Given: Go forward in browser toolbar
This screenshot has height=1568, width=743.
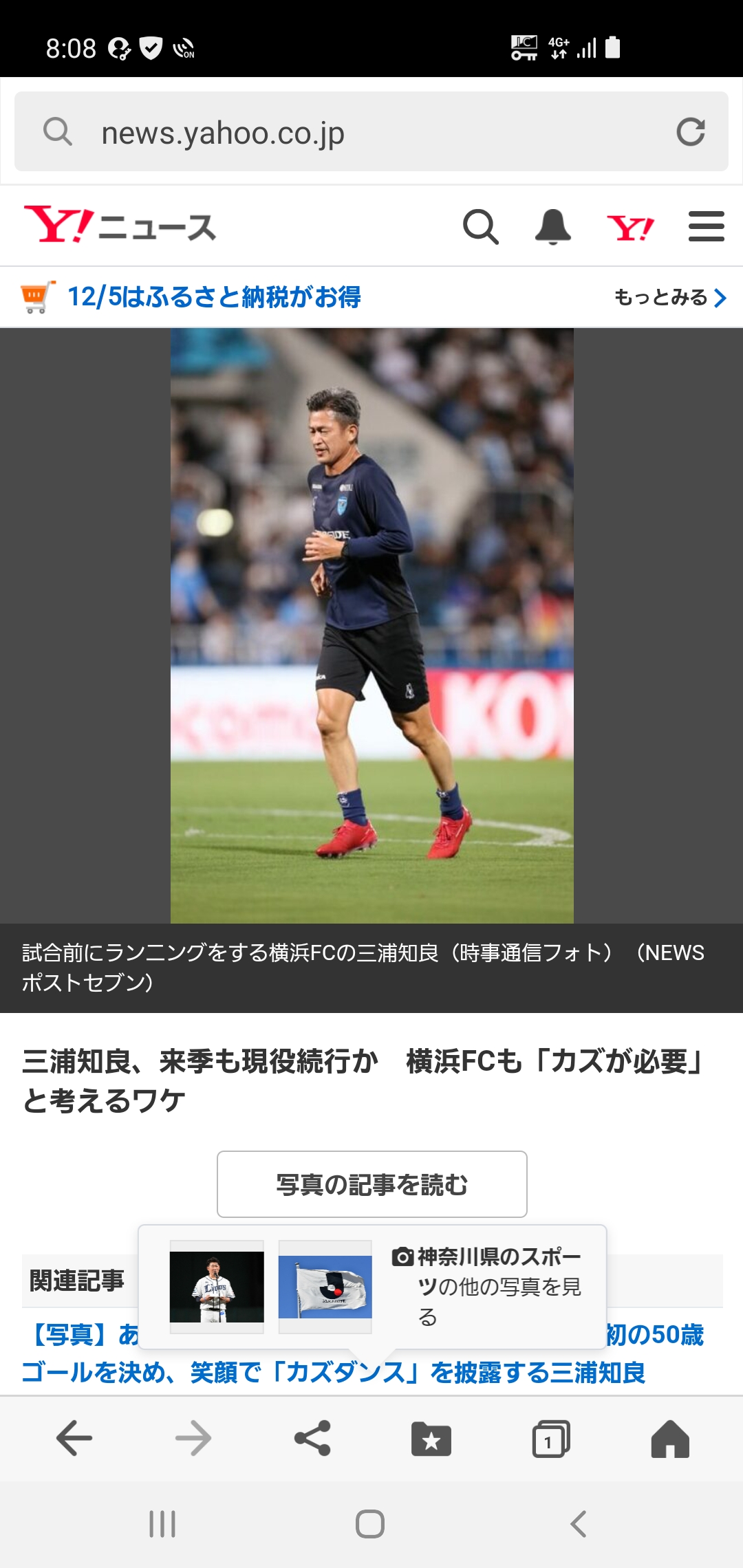Looking at the screenshot, I should 193,1438.
